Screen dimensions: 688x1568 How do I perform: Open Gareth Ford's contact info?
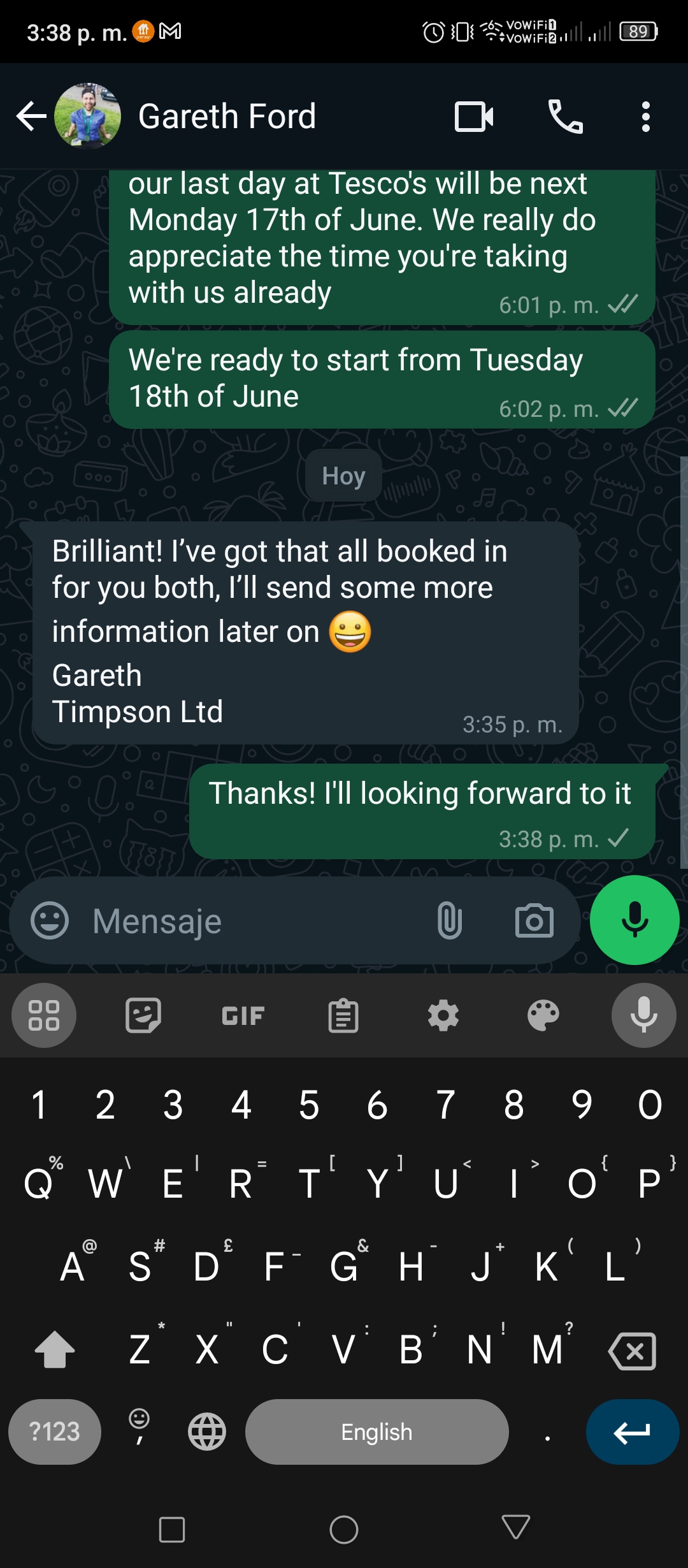[227, 117]
